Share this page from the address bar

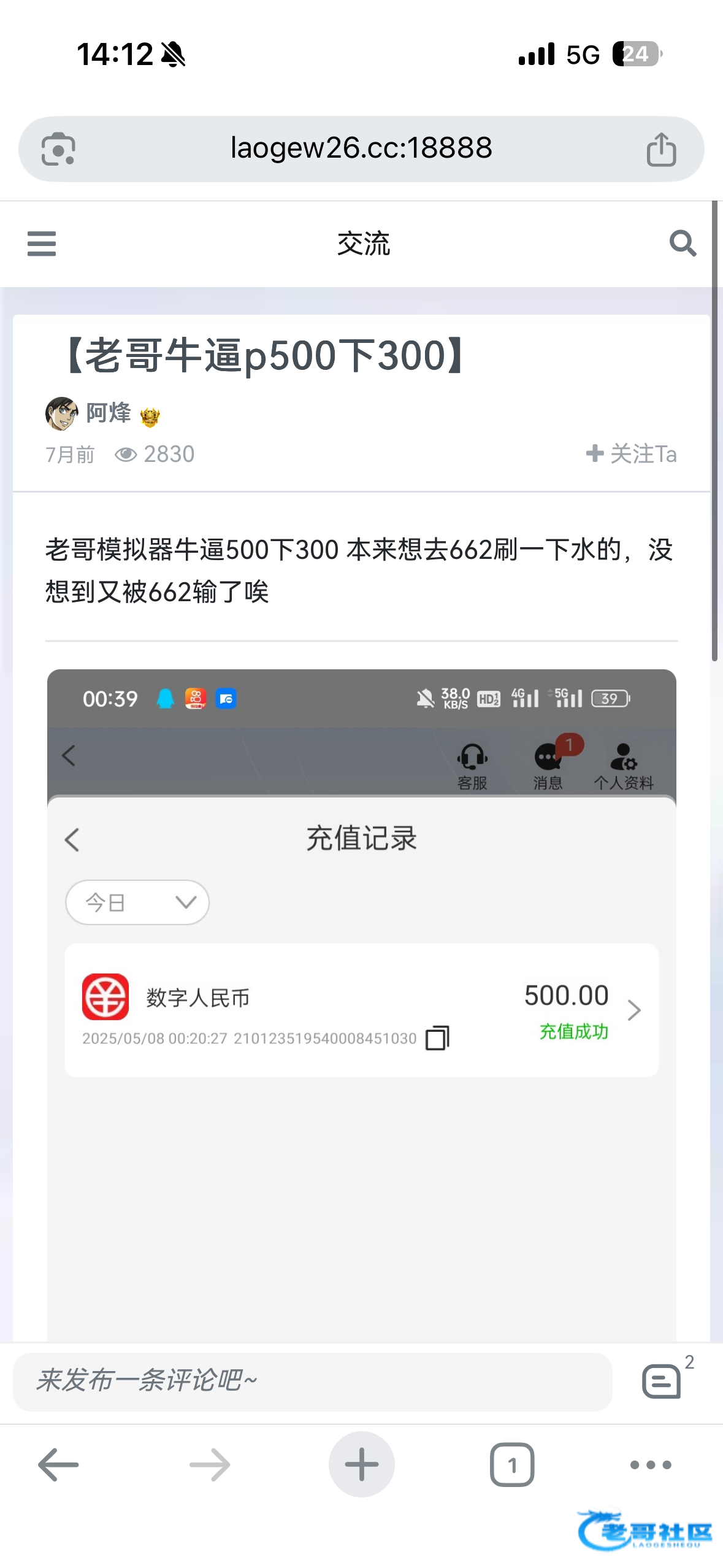661,149
